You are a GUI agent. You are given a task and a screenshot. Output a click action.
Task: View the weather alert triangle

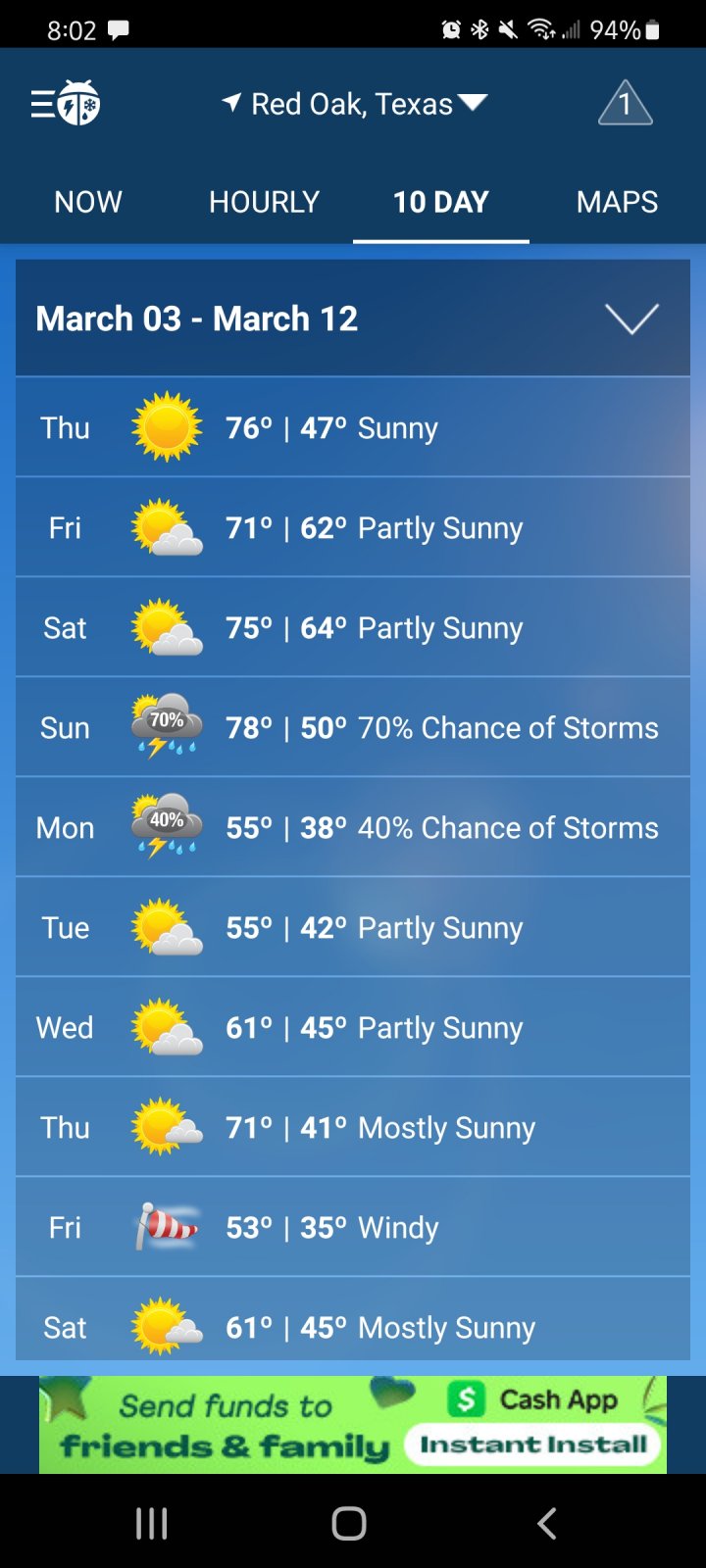point(626,103)
